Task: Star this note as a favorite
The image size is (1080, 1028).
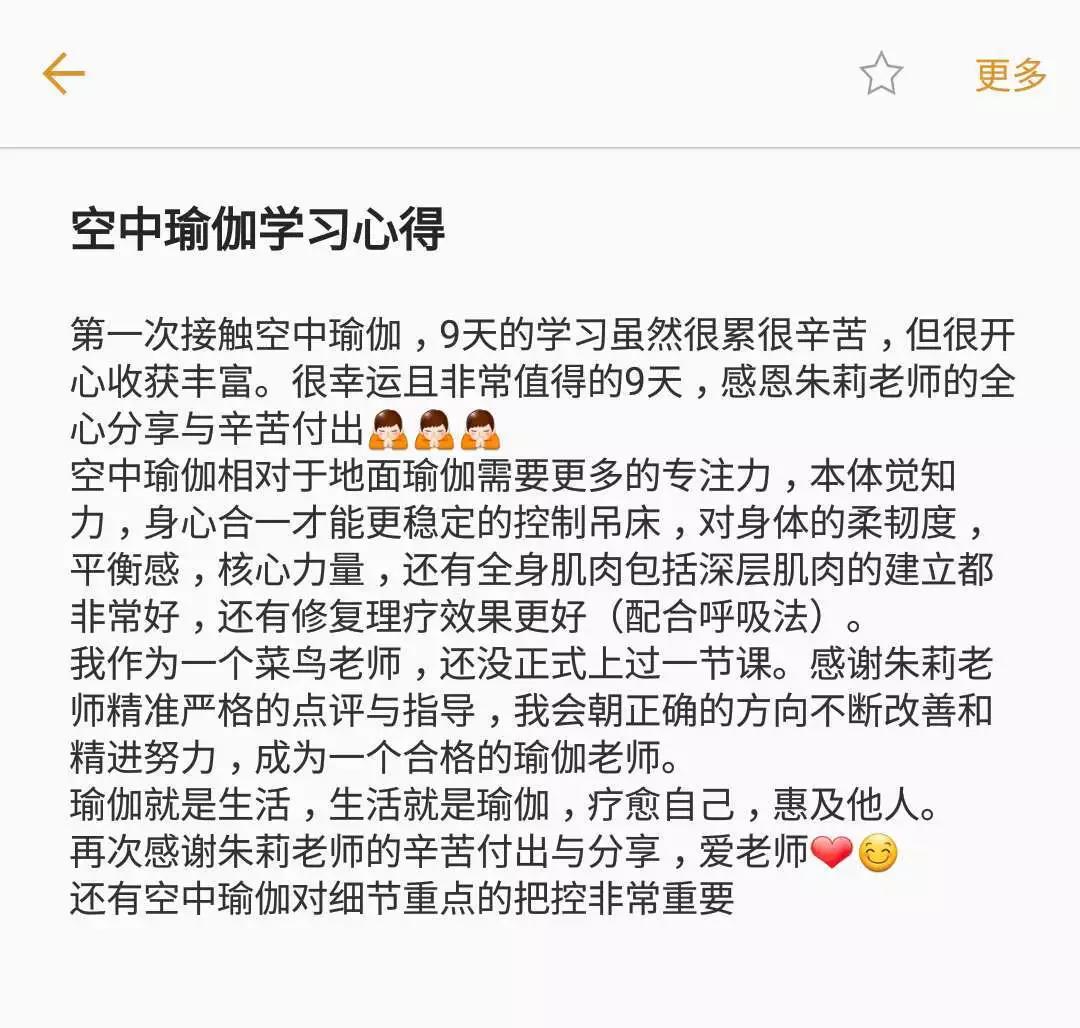Action: coord(881,75)
